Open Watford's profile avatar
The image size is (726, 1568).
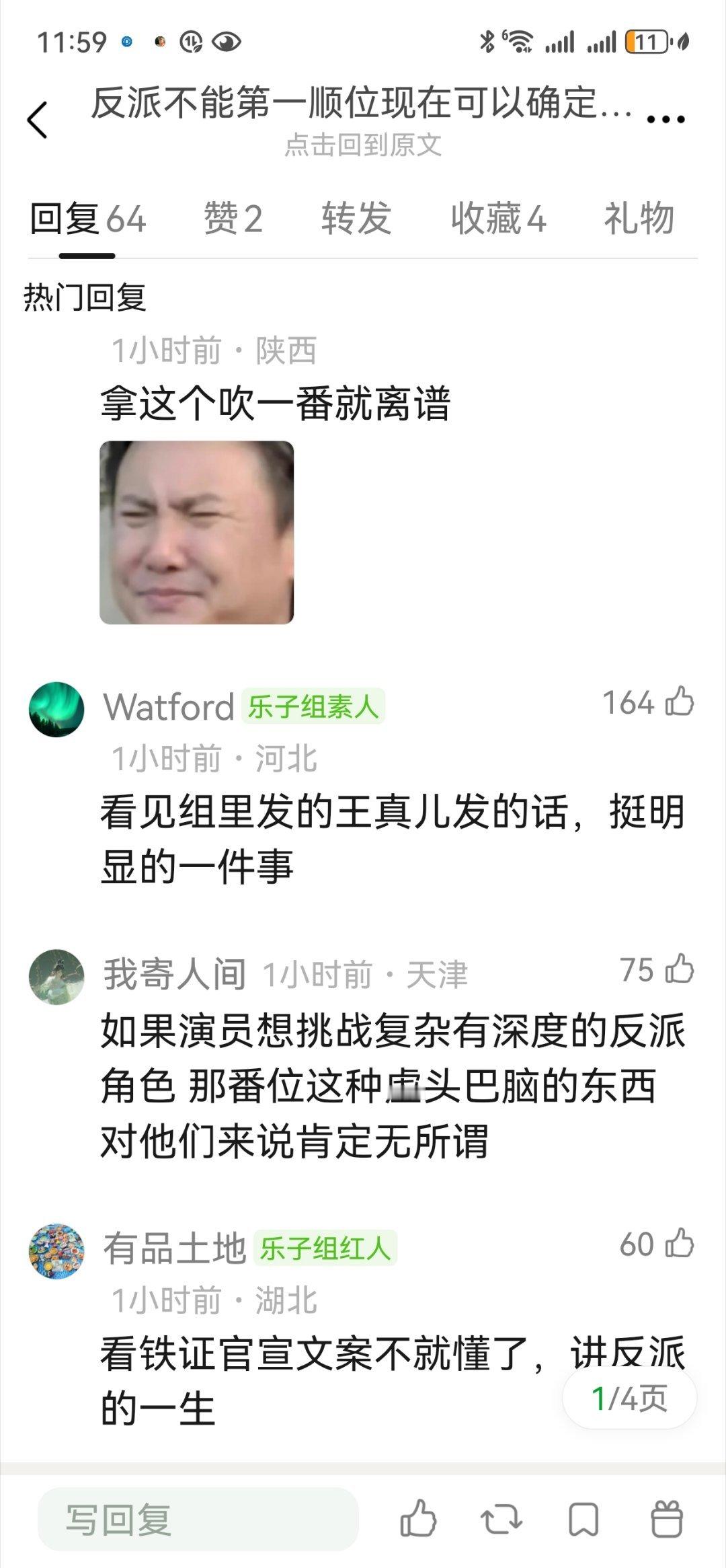[56, 709]
